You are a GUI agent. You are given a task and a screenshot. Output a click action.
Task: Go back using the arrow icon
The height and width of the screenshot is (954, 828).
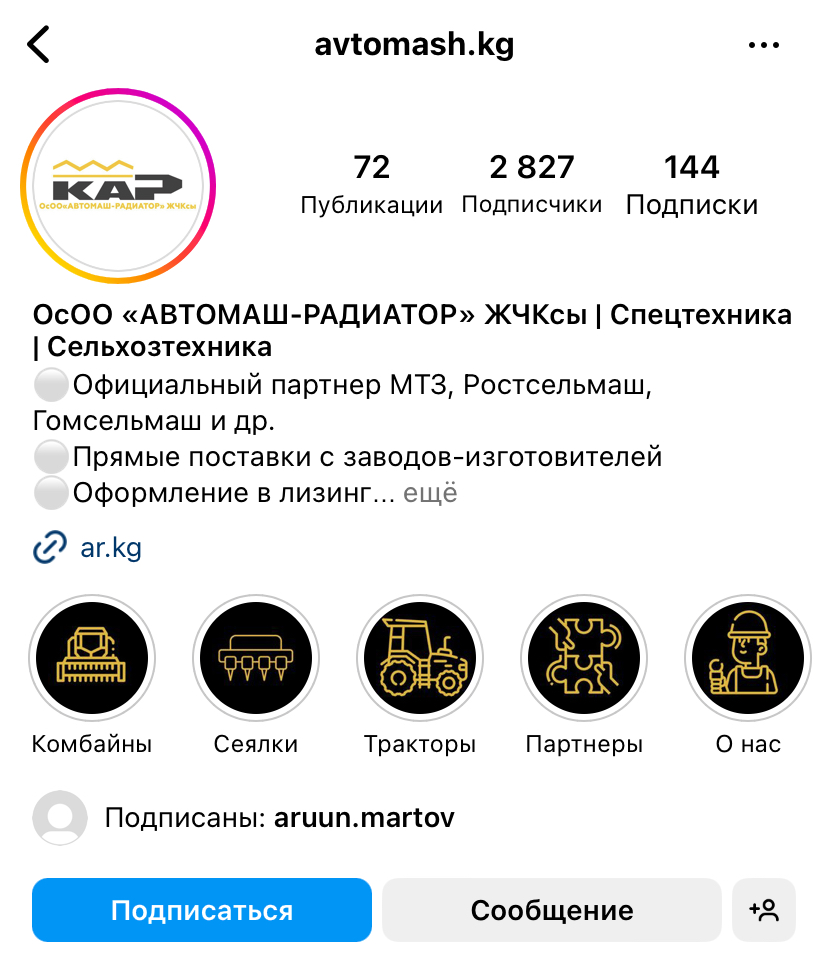pyautogui.click(x=38, y=45)
